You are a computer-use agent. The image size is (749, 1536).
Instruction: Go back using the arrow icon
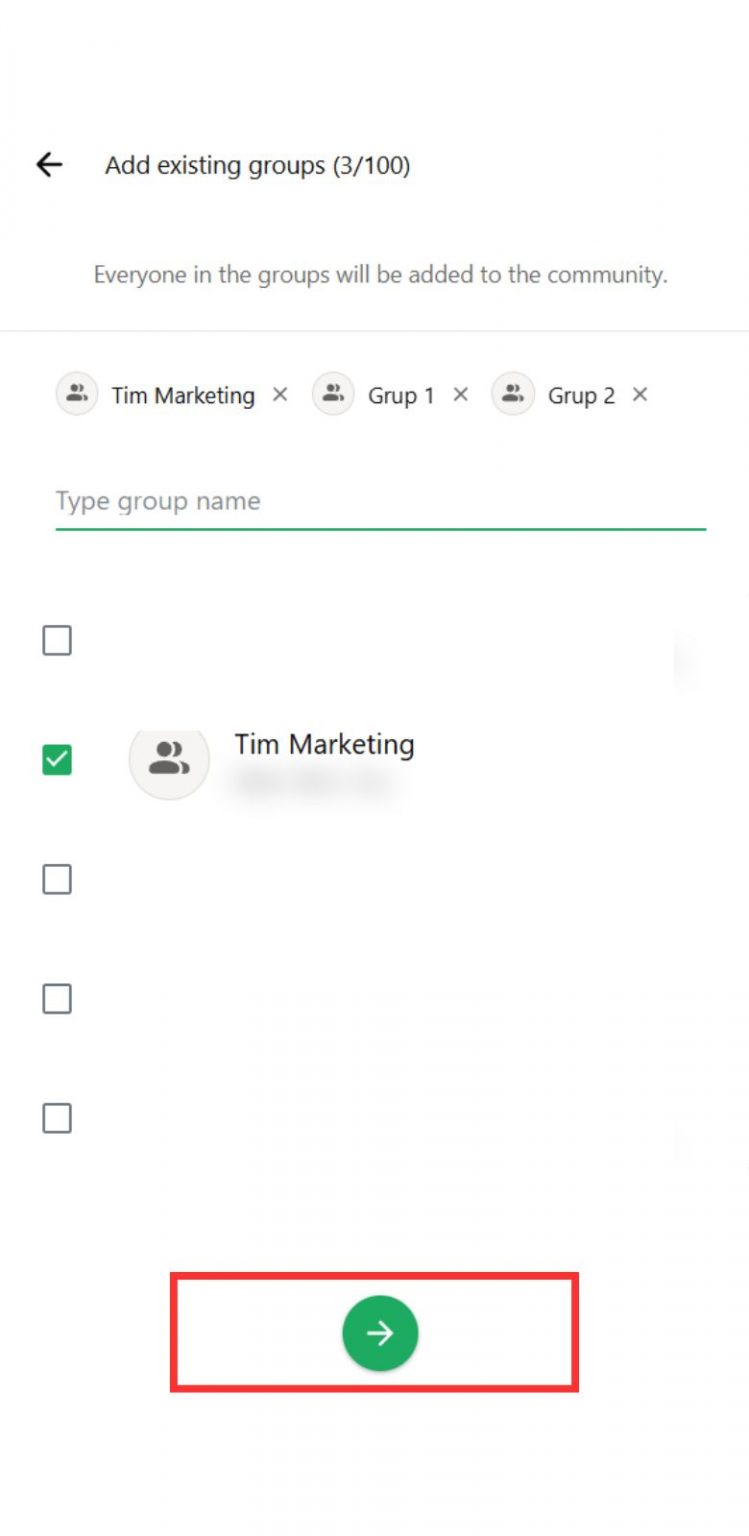tap(49, 165)
